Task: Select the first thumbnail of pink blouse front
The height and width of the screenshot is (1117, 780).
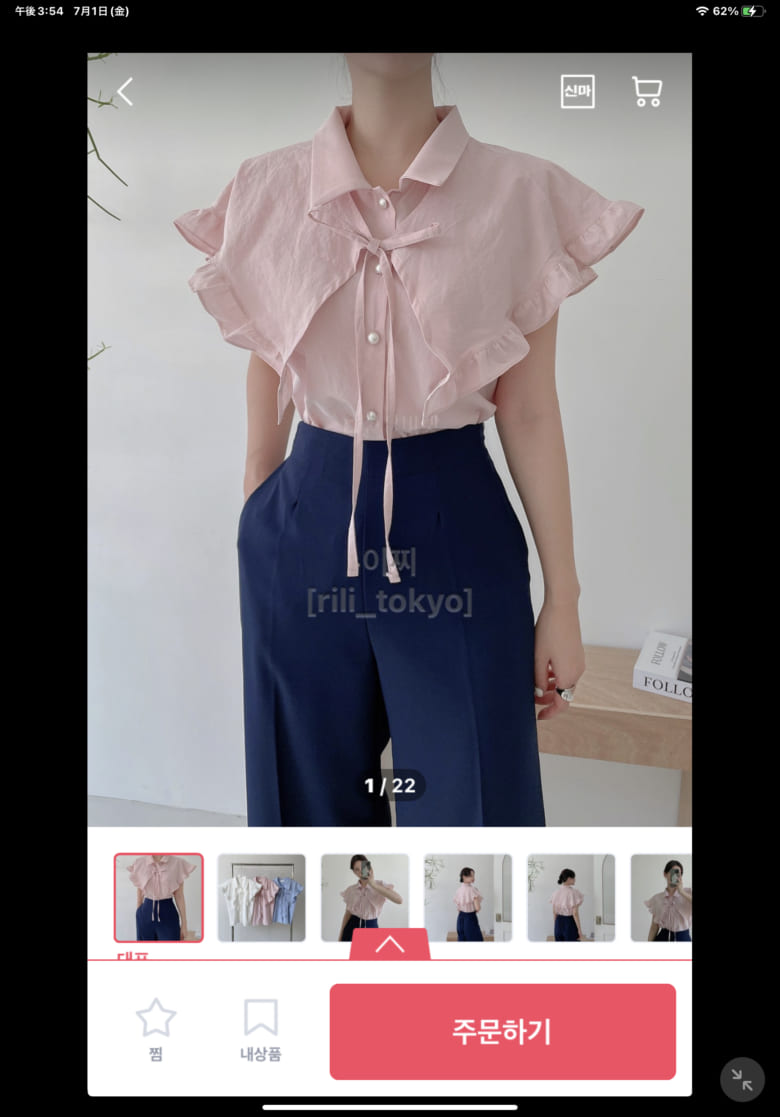Action: pyautogui.click(x=158, y=897)
